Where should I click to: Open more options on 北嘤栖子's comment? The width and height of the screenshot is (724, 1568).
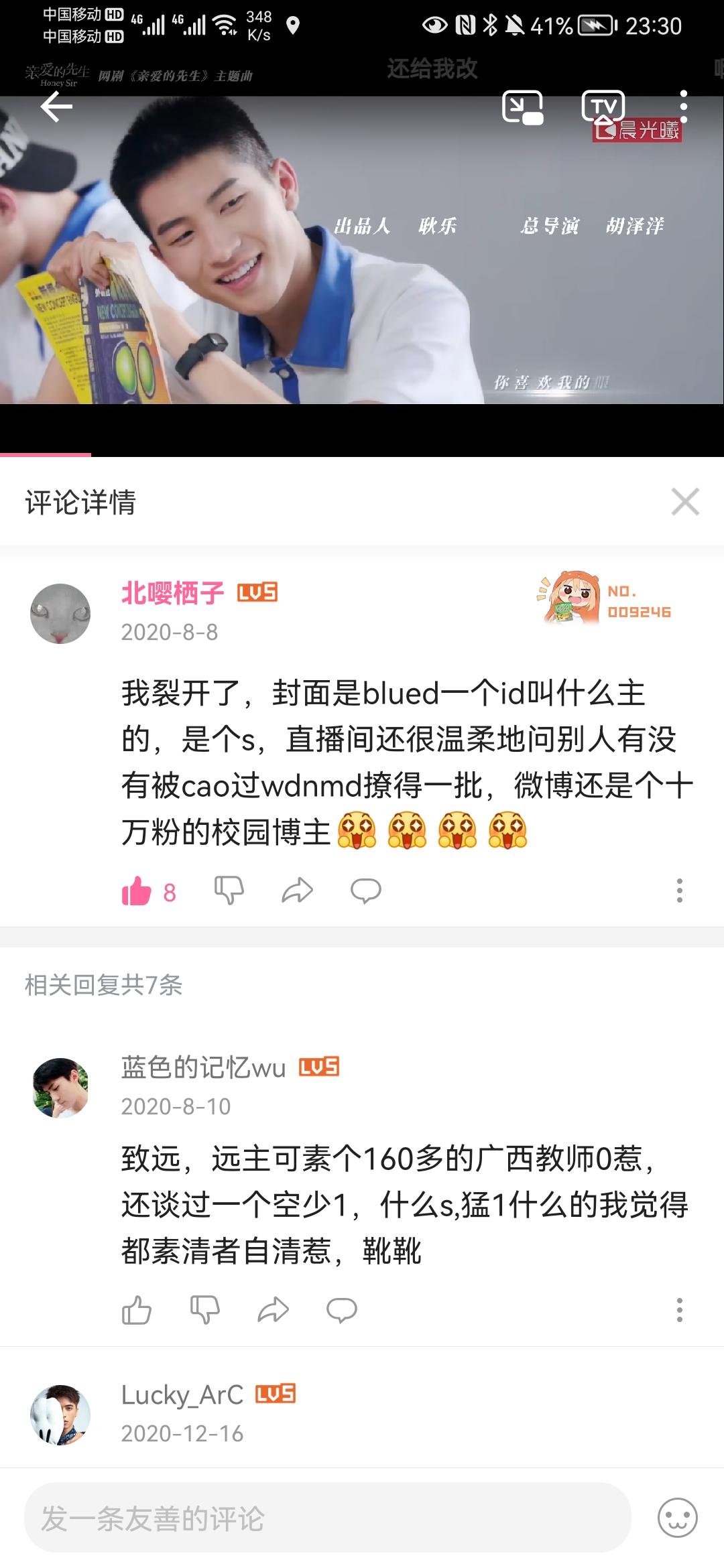click(x=679, y=891)
